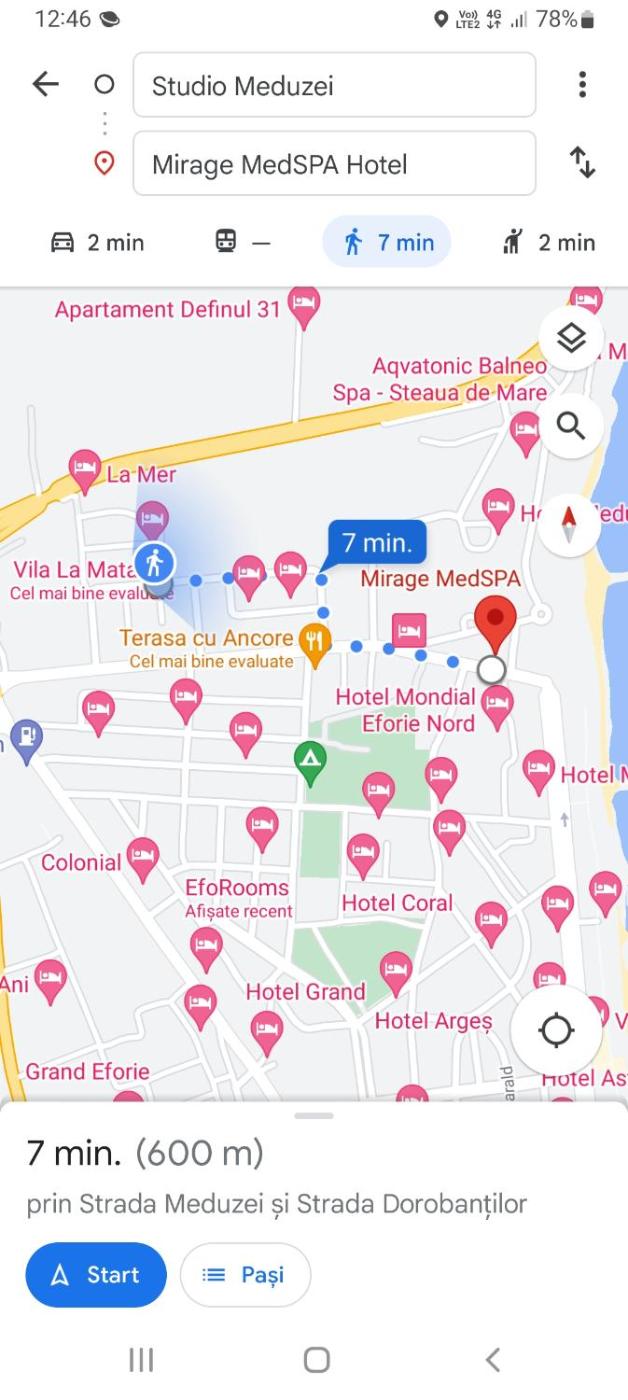The height and width of the screenshot is (1400, 628).
Task: Go back from the directions screen
Action: tap(46, 85)
